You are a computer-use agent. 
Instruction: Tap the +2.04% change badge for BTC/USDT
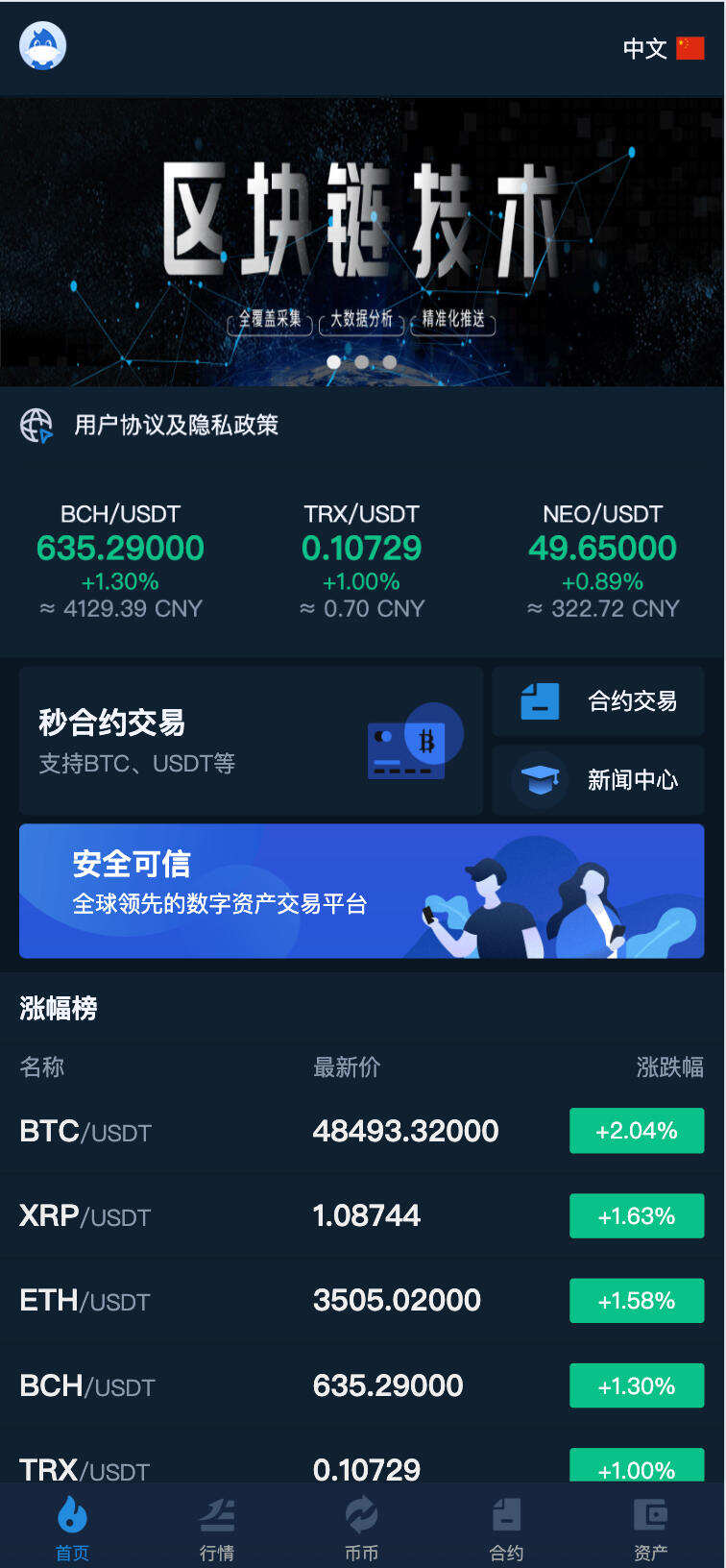pyautogui.click(x=637, y=1131)
